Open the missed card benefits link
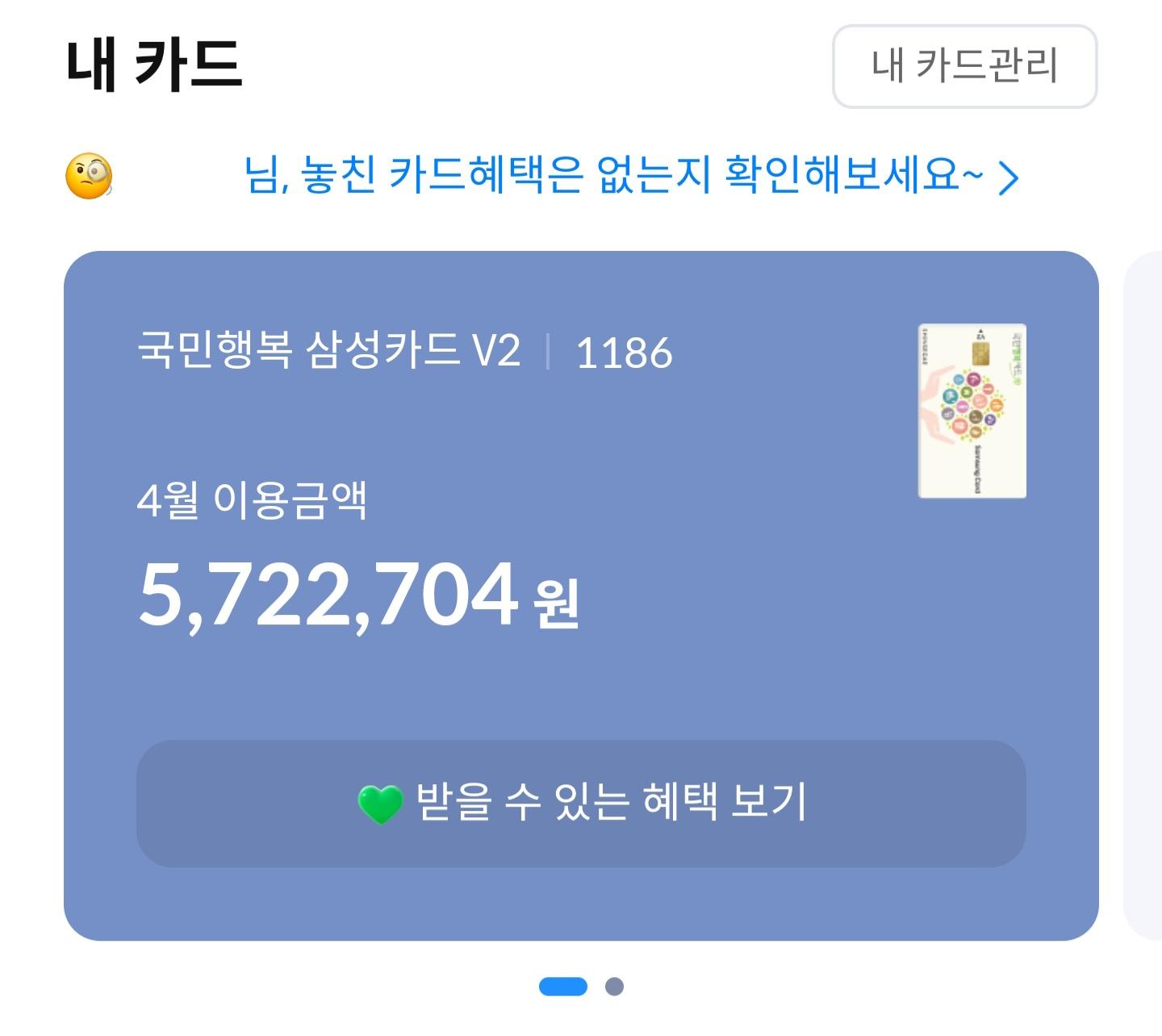 tap(629, 175)
